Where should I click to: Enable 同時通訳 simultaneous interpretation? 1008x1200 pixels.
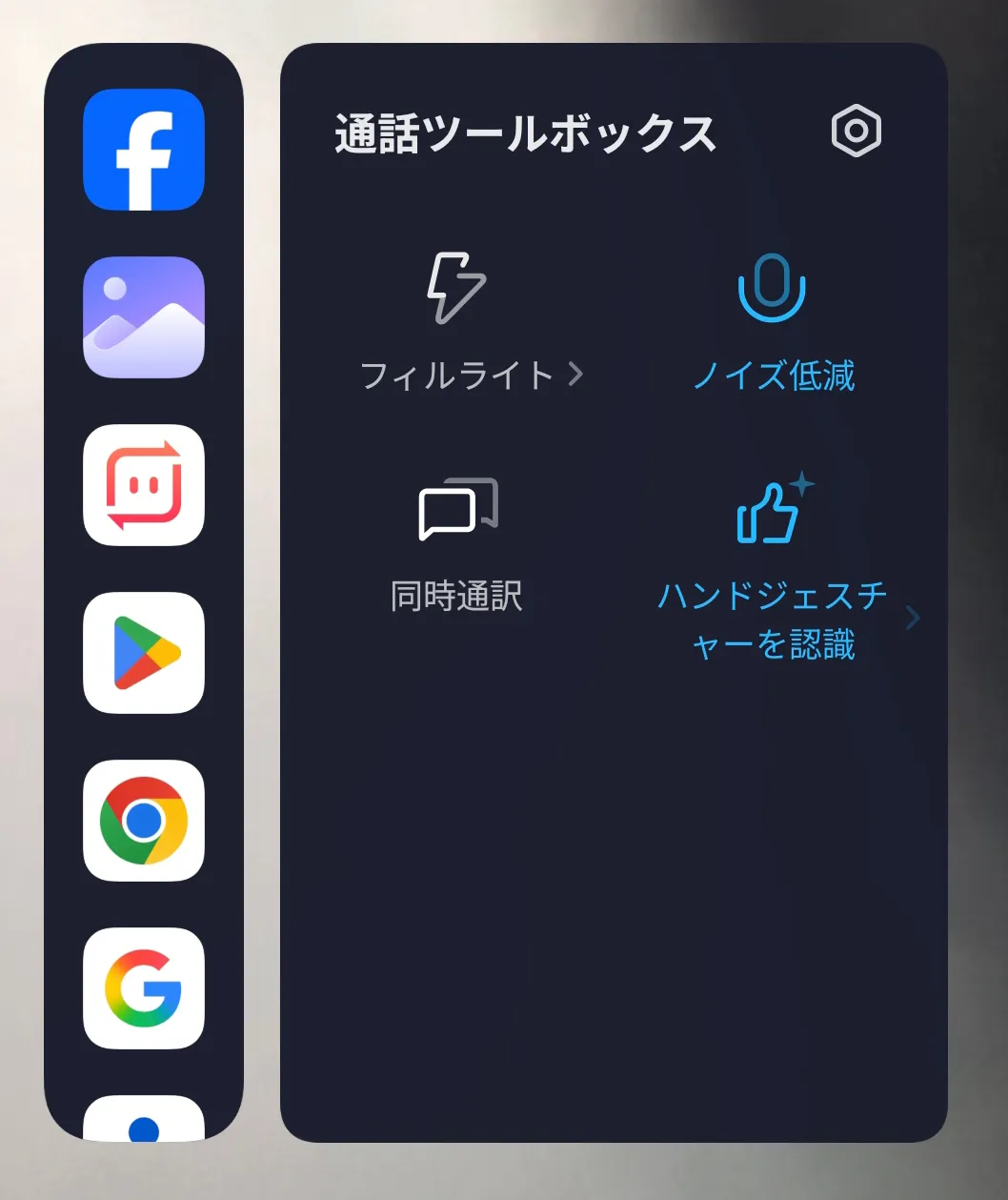pyautogui.click(x=457, y=543)
